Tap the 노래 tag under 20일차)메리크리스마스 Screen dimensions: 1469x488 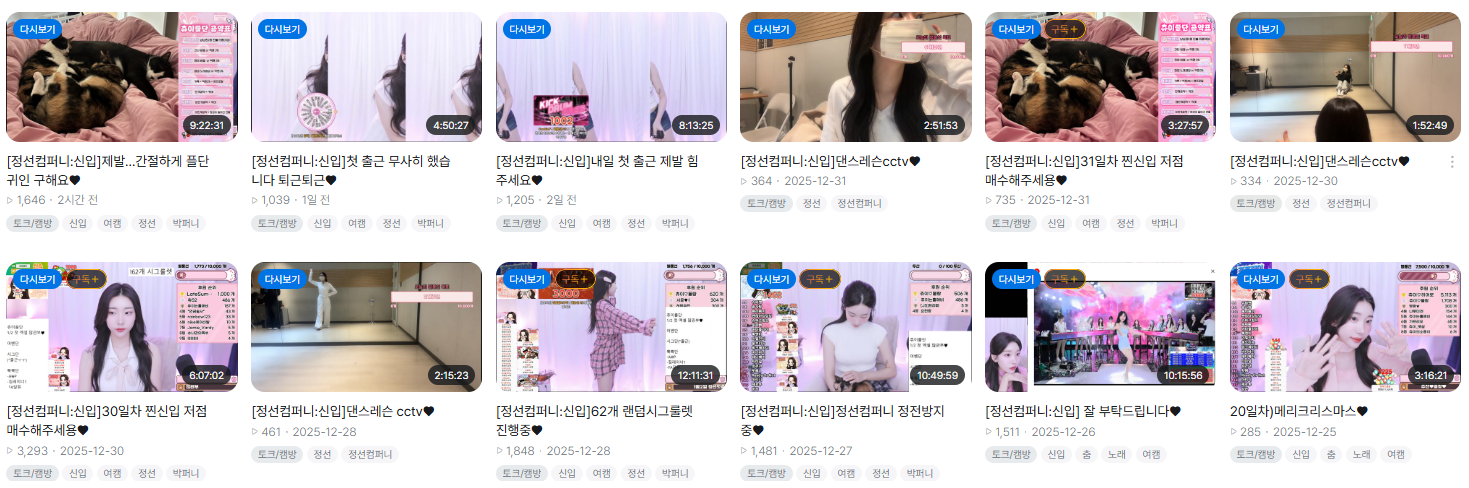coord(1361,454)
